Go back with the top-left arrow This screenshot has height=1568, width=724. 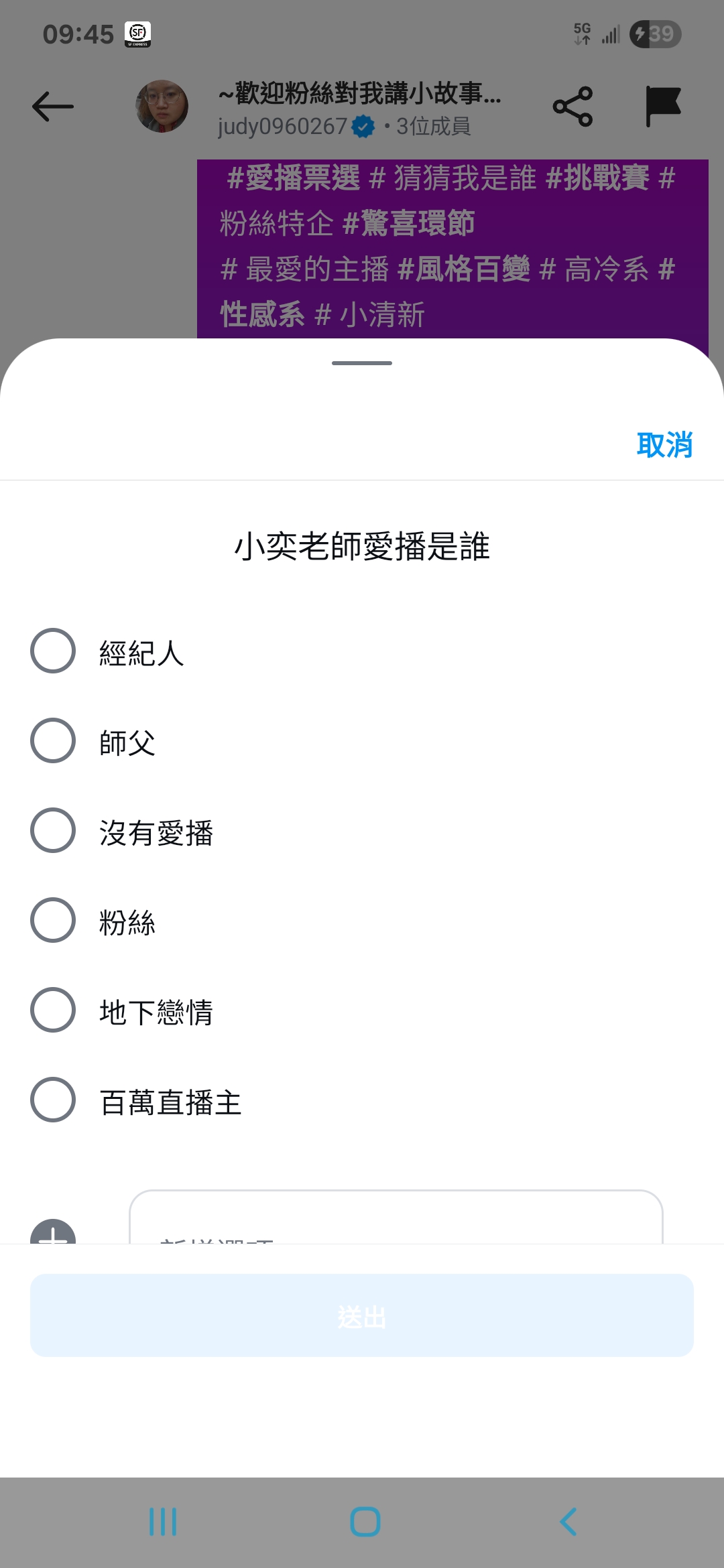click(53, 107)
